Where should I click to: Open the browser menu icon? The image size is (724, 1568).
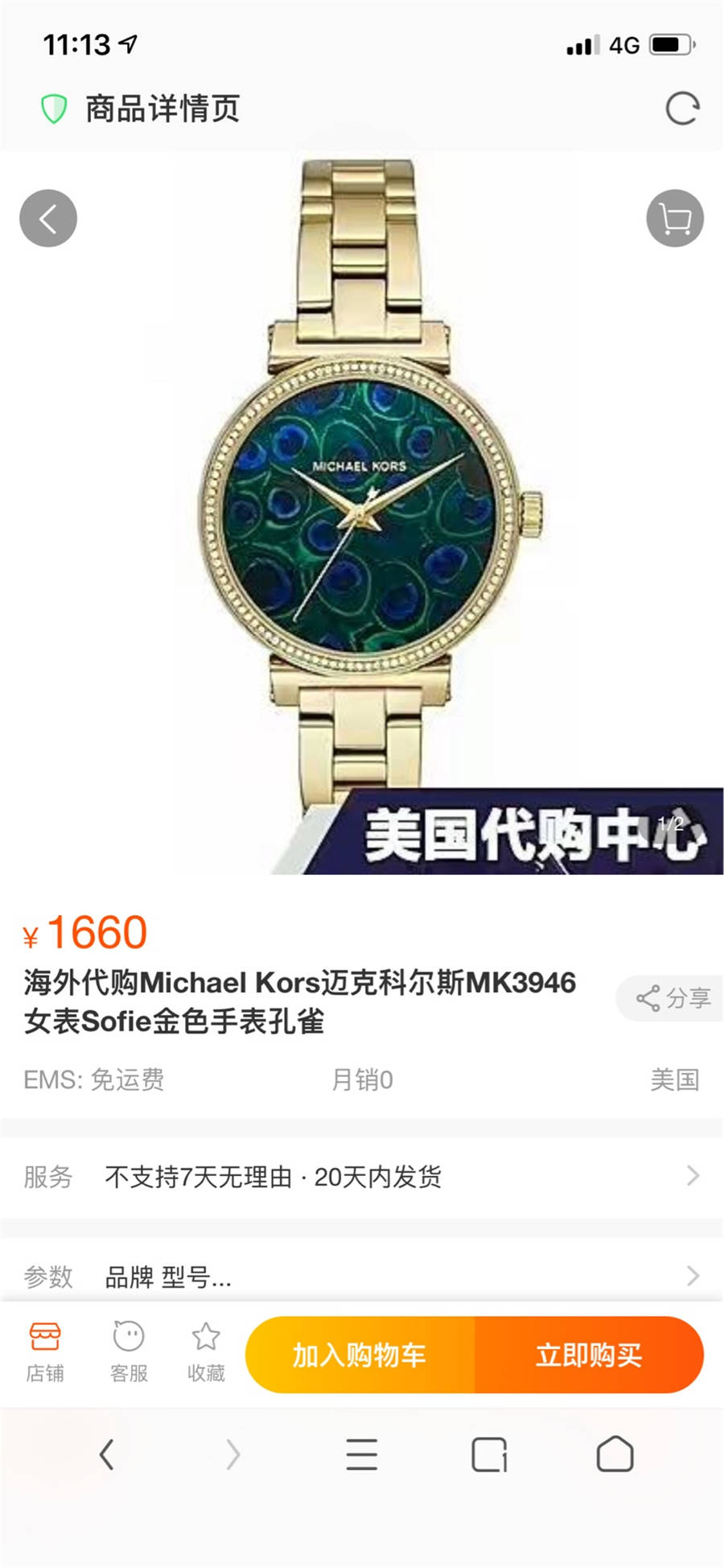pyautogui.click(x=361, y=1455)
